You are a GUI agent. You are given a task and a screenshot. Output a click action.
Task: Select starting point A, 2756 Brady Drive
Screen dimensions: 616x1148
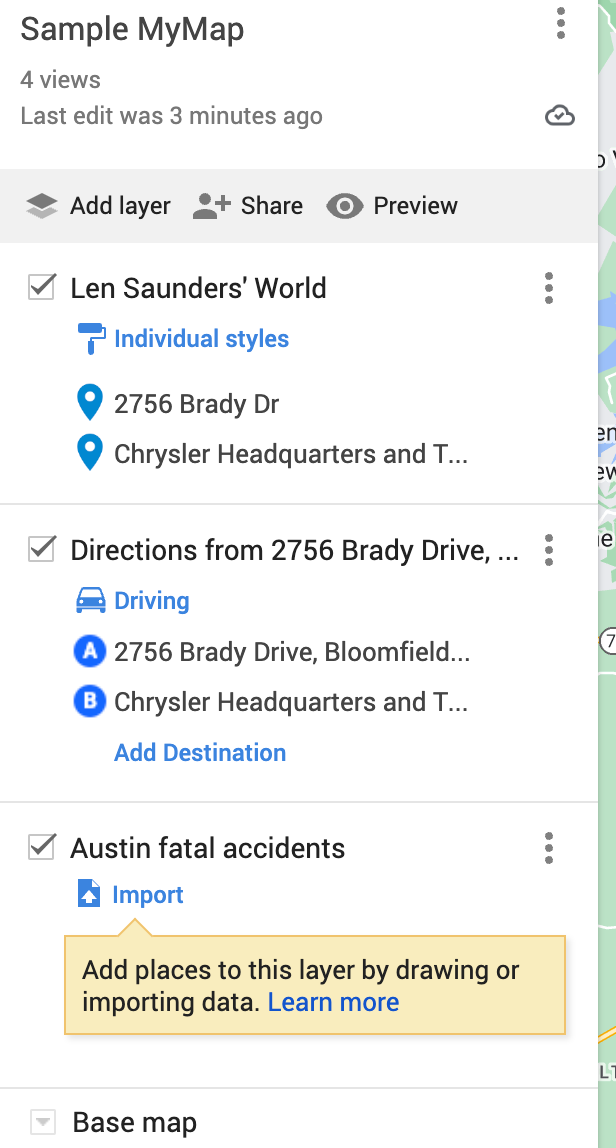point(272,652)
